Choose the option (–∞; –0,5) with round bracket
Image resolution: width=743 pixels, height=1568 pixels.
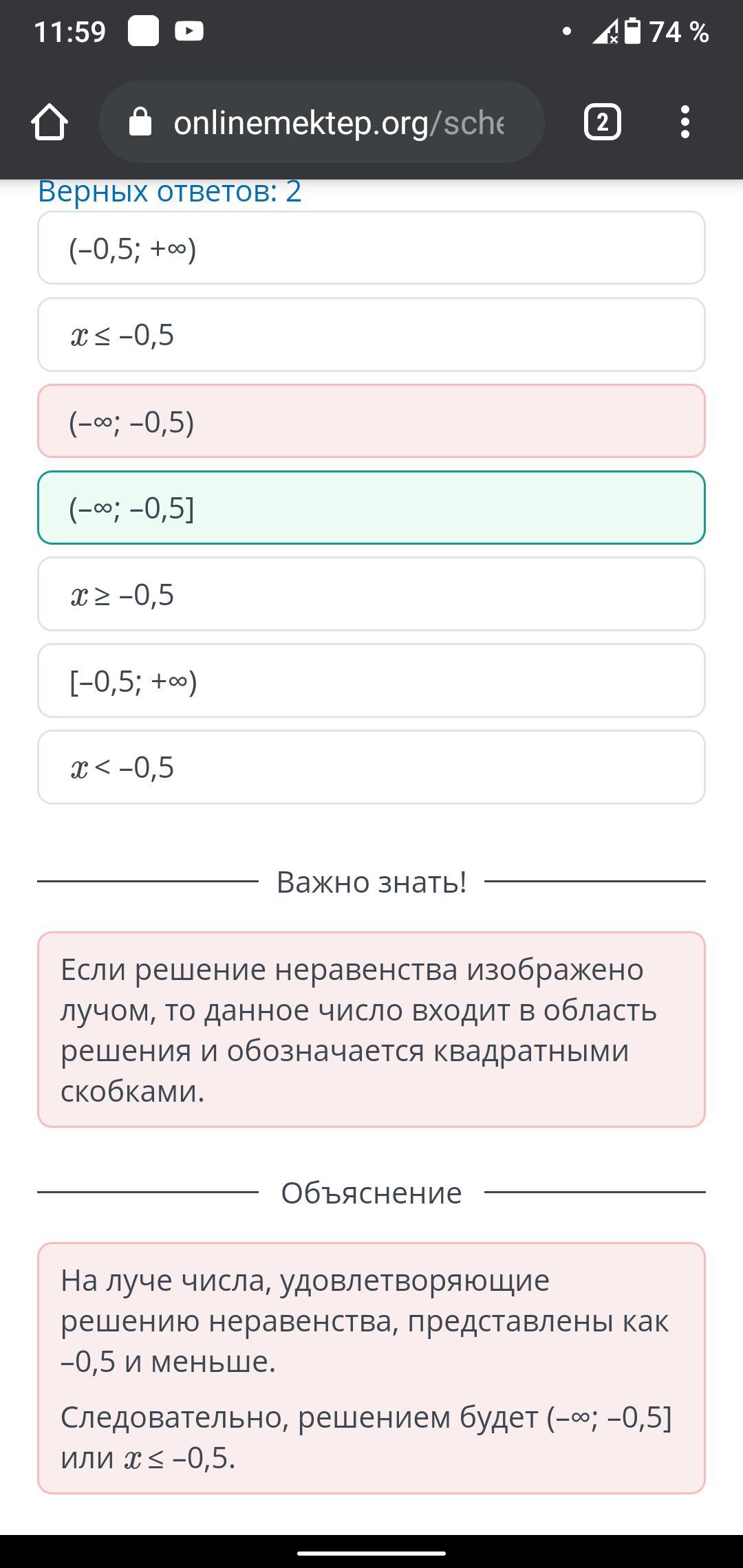coord(371,421)
